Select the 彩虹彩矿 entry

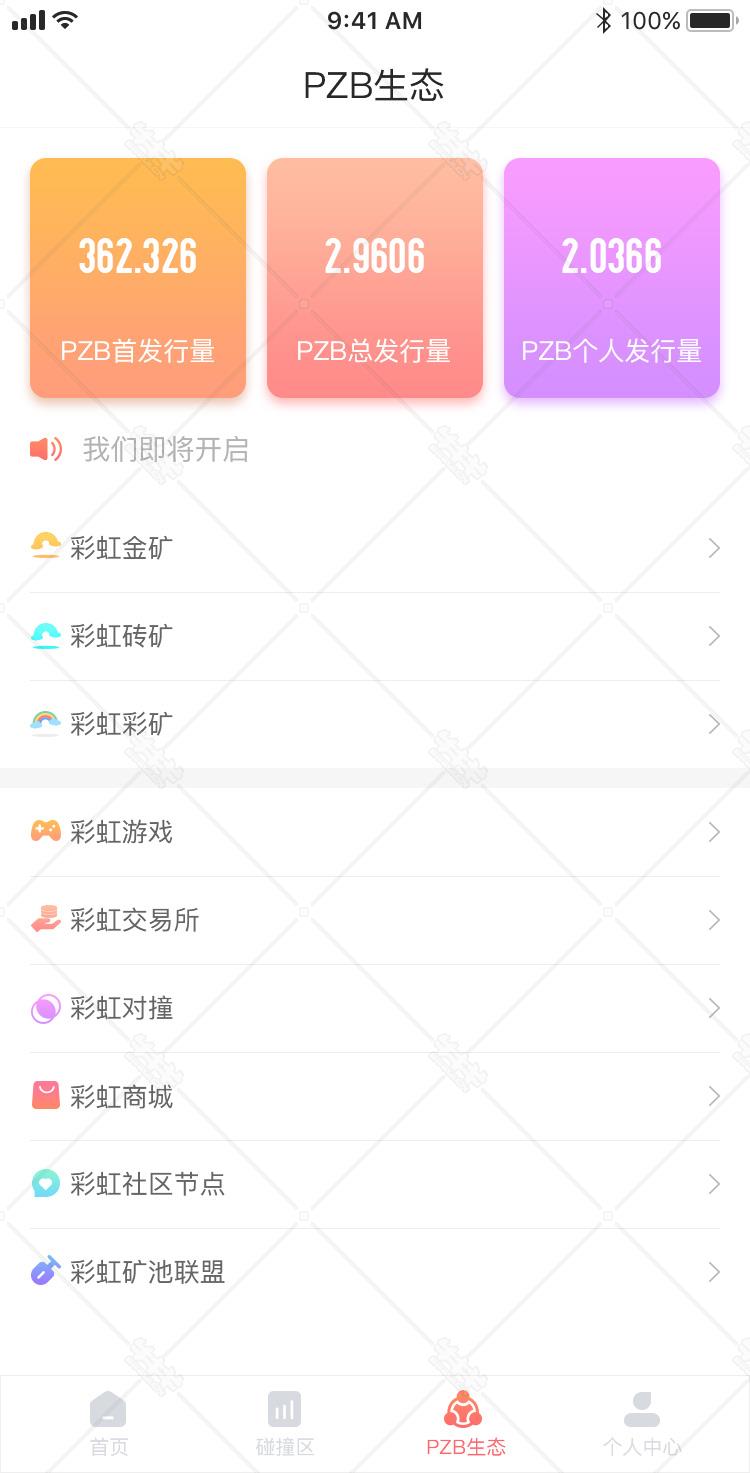(x=374, y=724)
